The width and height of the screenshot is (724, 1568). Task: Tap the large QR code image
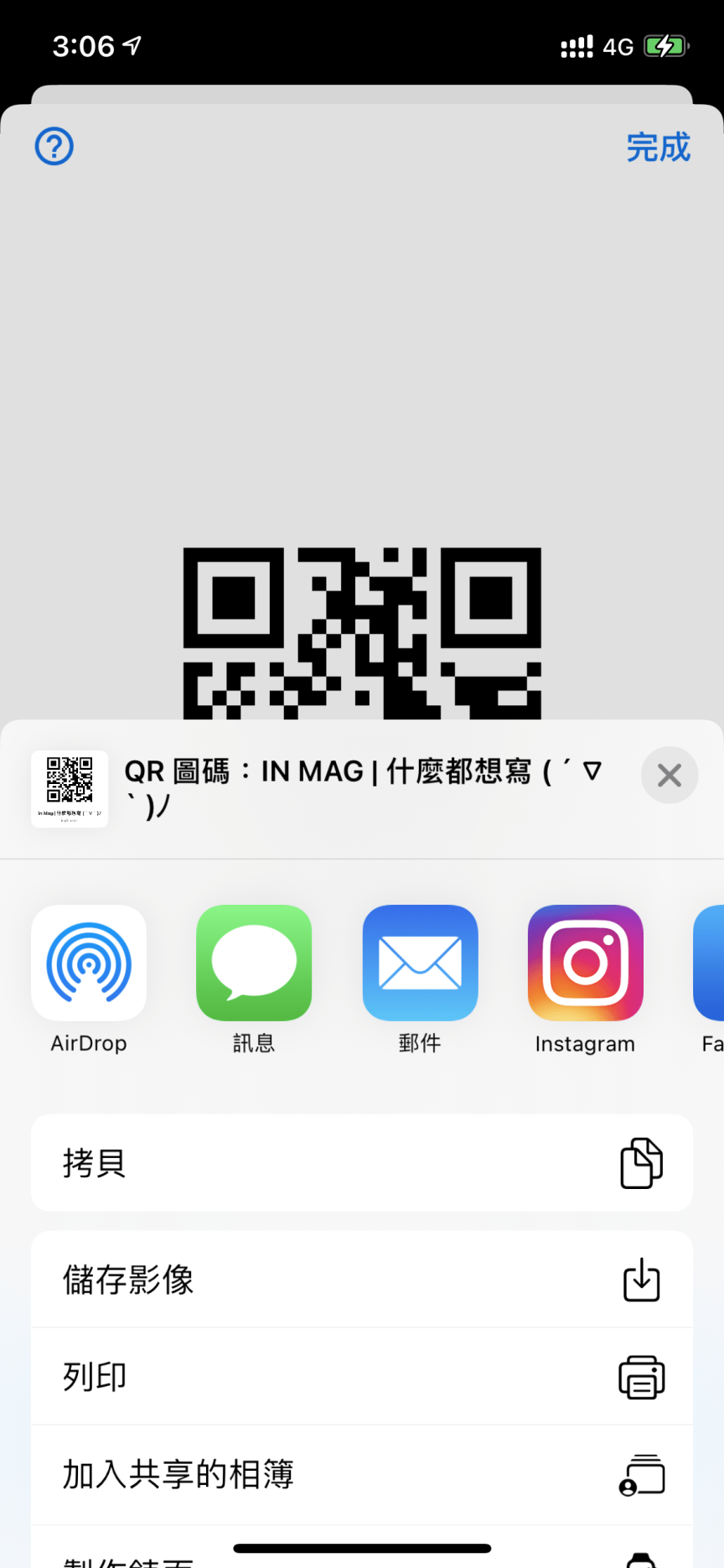[x=362, y=633]
